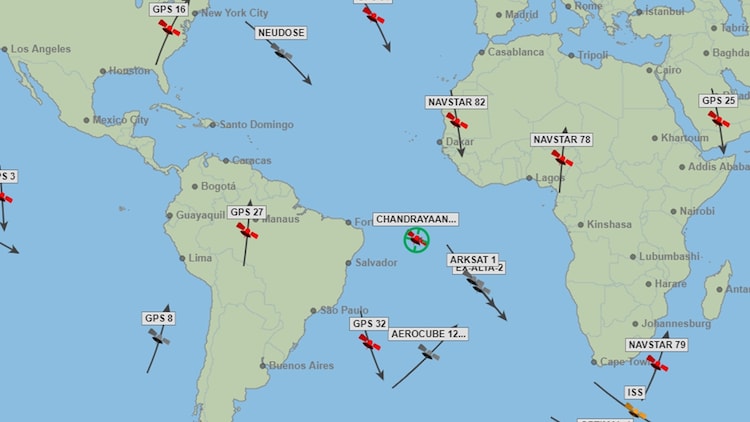Viewport: 750px width, 422px height.
Task: Select the ISS marker
Action: click(x=636, y=409)
